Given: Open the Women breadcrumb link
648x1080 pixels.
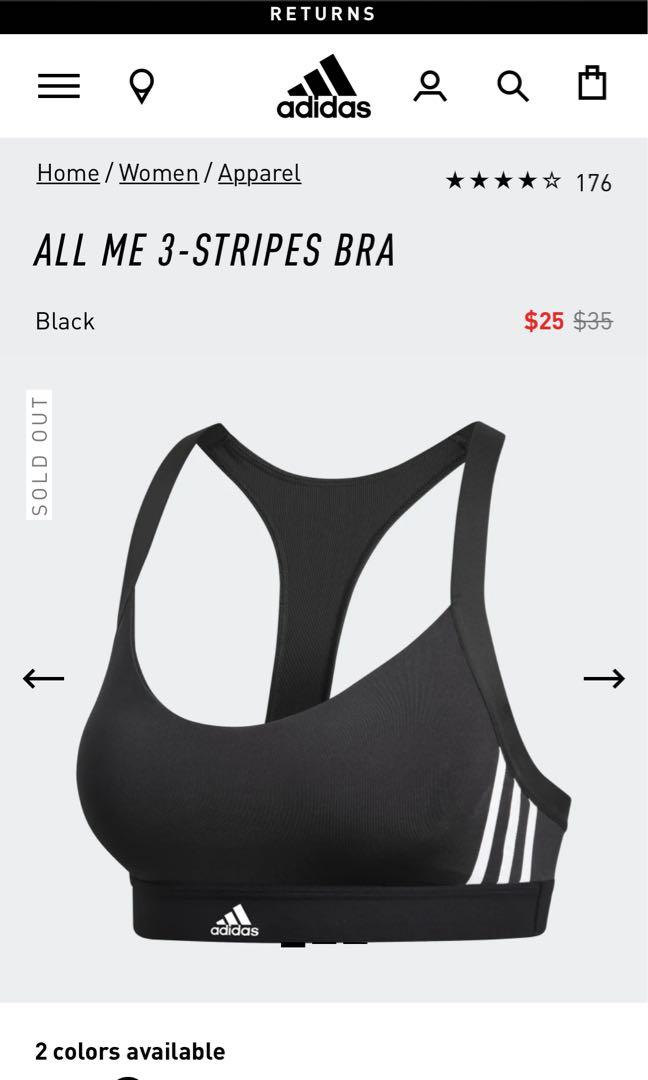Looking at the screenshot, I should (158, 173).
